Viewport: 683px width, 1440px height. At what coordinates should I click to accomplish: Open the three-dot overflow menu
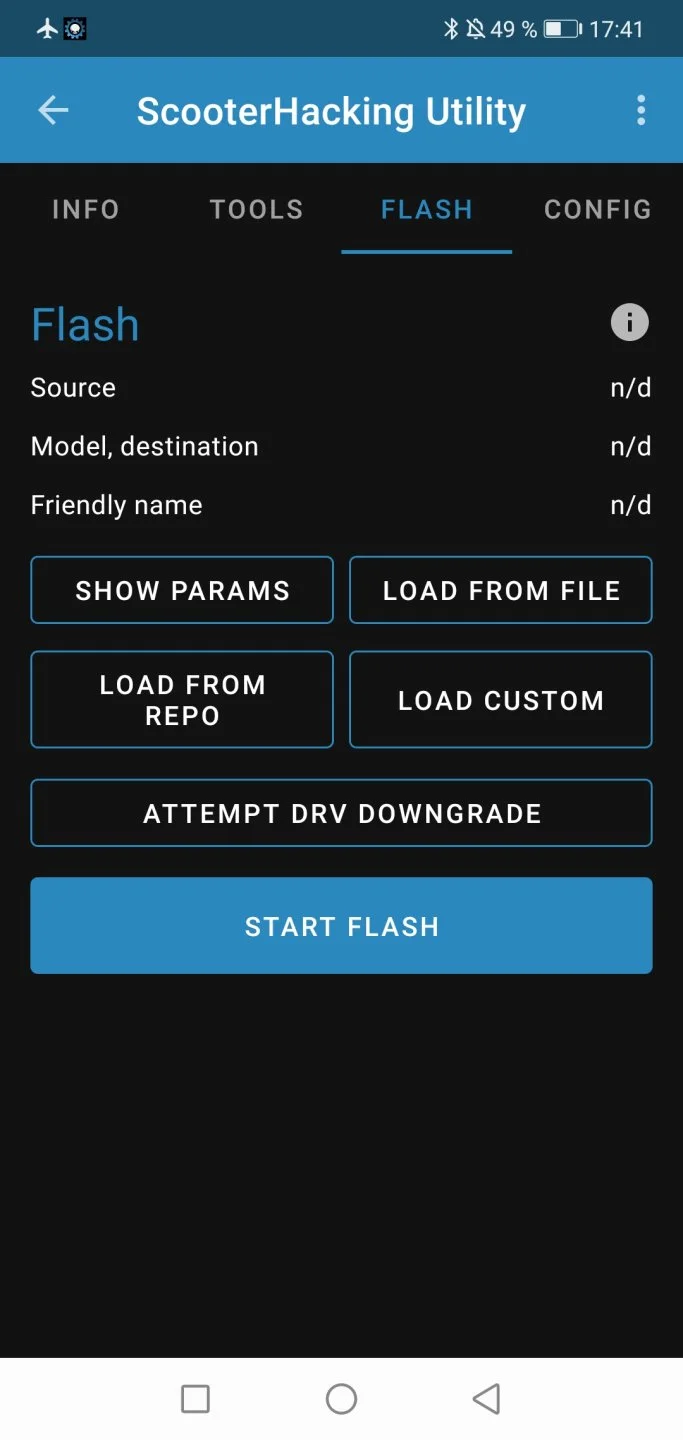pos(641,111)
